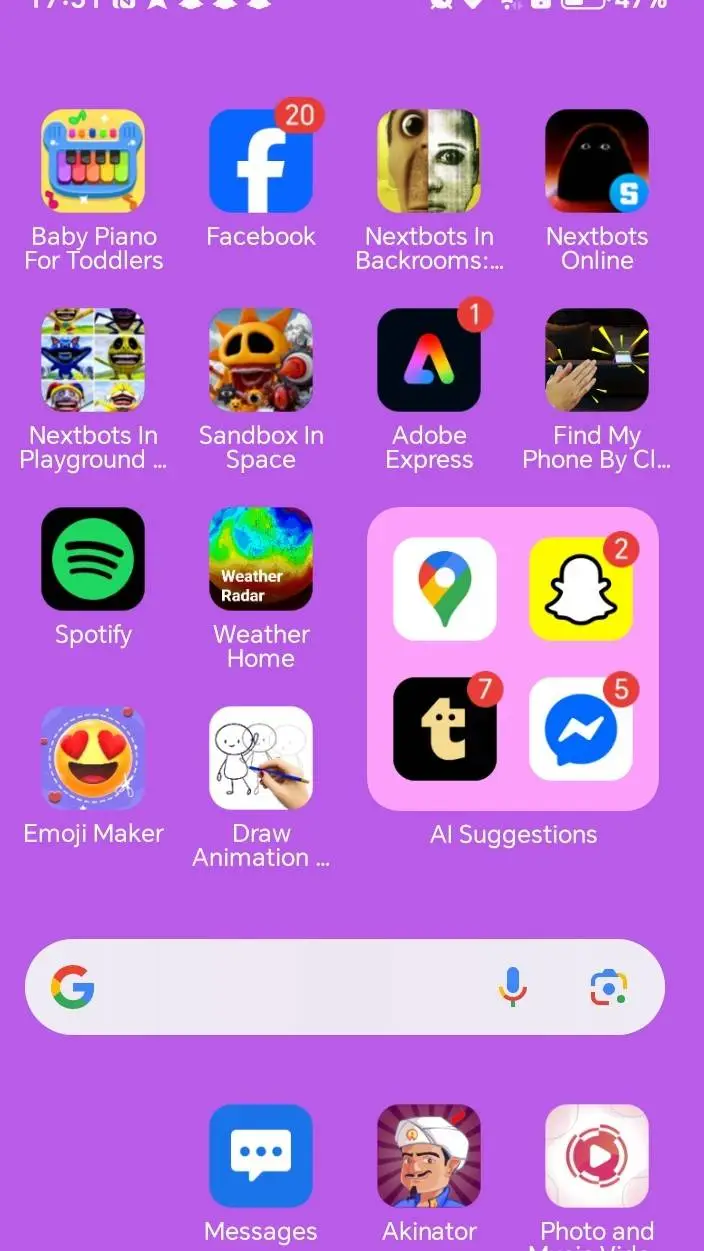This screenshot has width=704, height=1251.
Task: Open Messenger from AI Suggestions
Action: (x=581, y=729)
